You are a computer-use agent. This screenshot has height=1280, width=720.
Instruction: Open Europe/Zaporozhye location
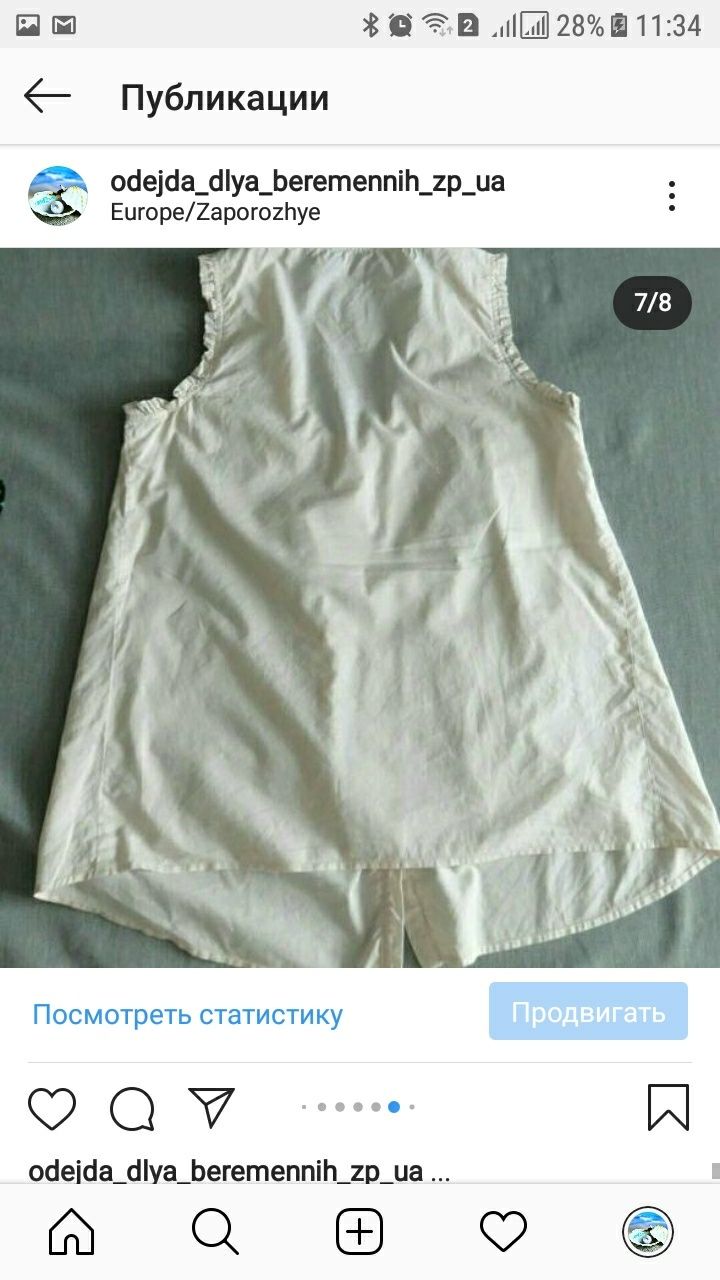click(214, 213)
